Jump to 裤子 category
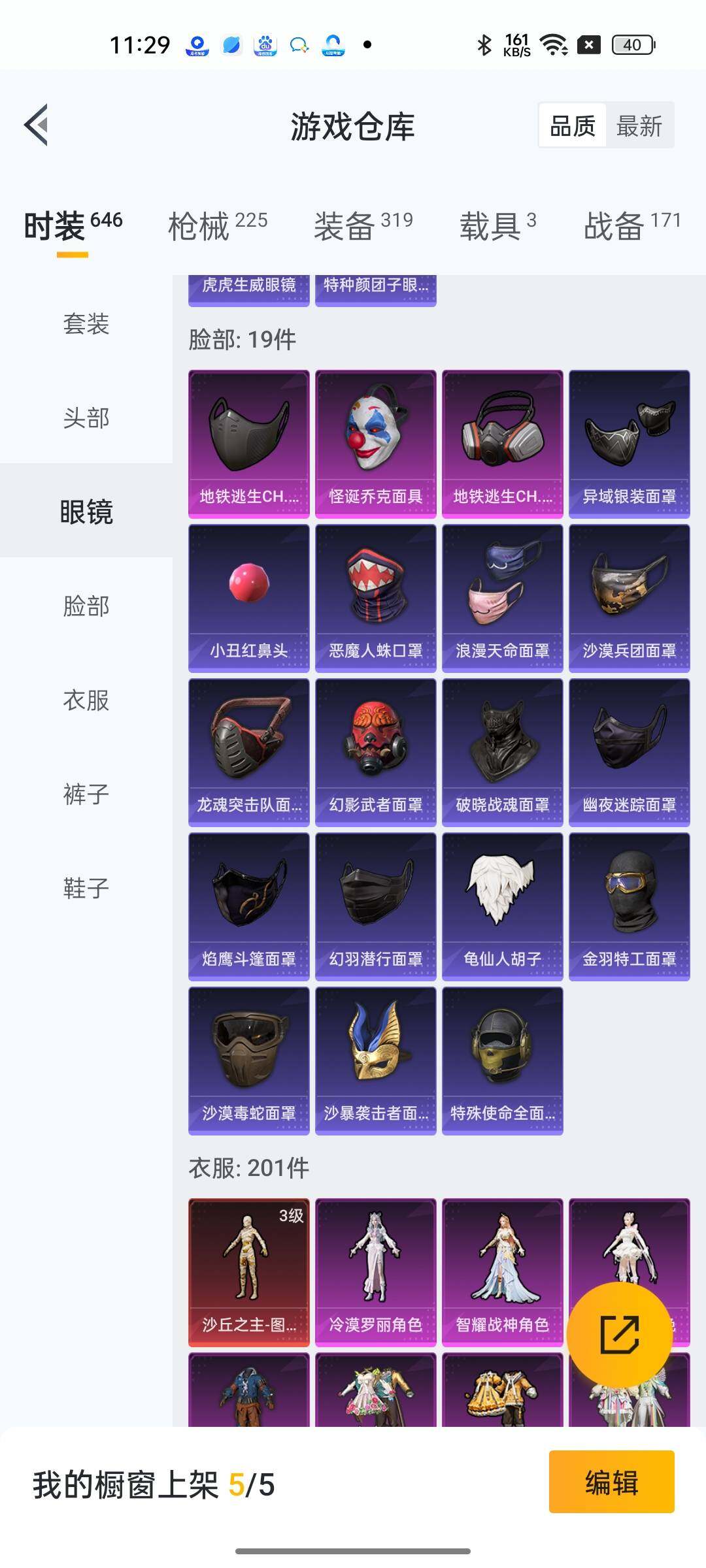 (86, 794)
